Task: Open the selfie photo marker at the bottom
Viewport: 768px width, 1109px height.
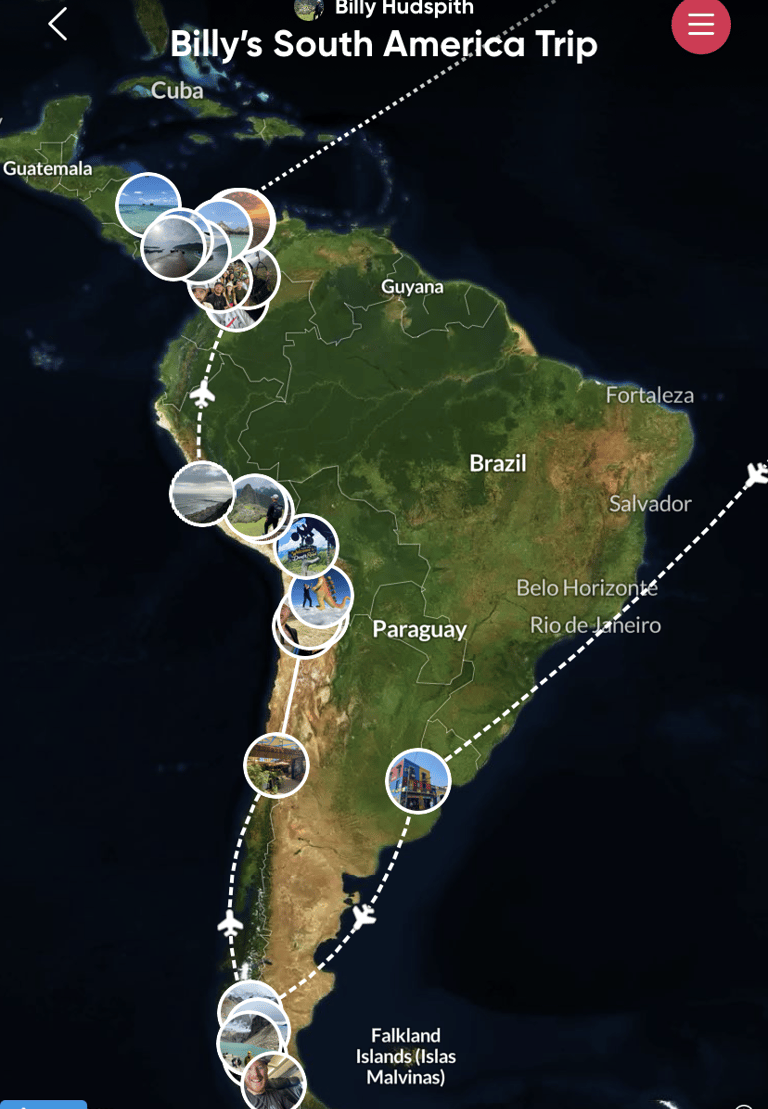Action: click(x=273, y=1082)
